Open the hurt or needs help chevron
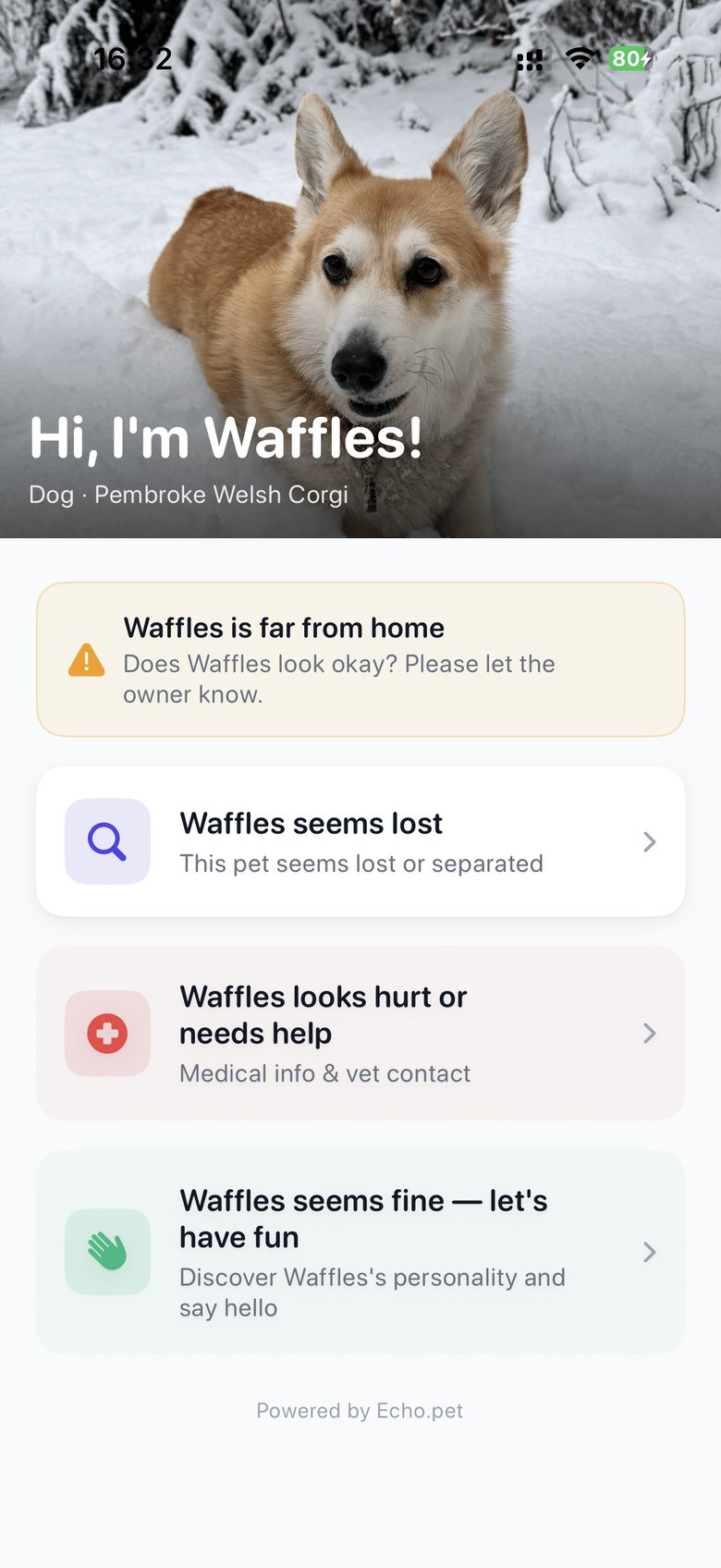721x1568 pixels. pyautogui.click(x=650, y=1034)
